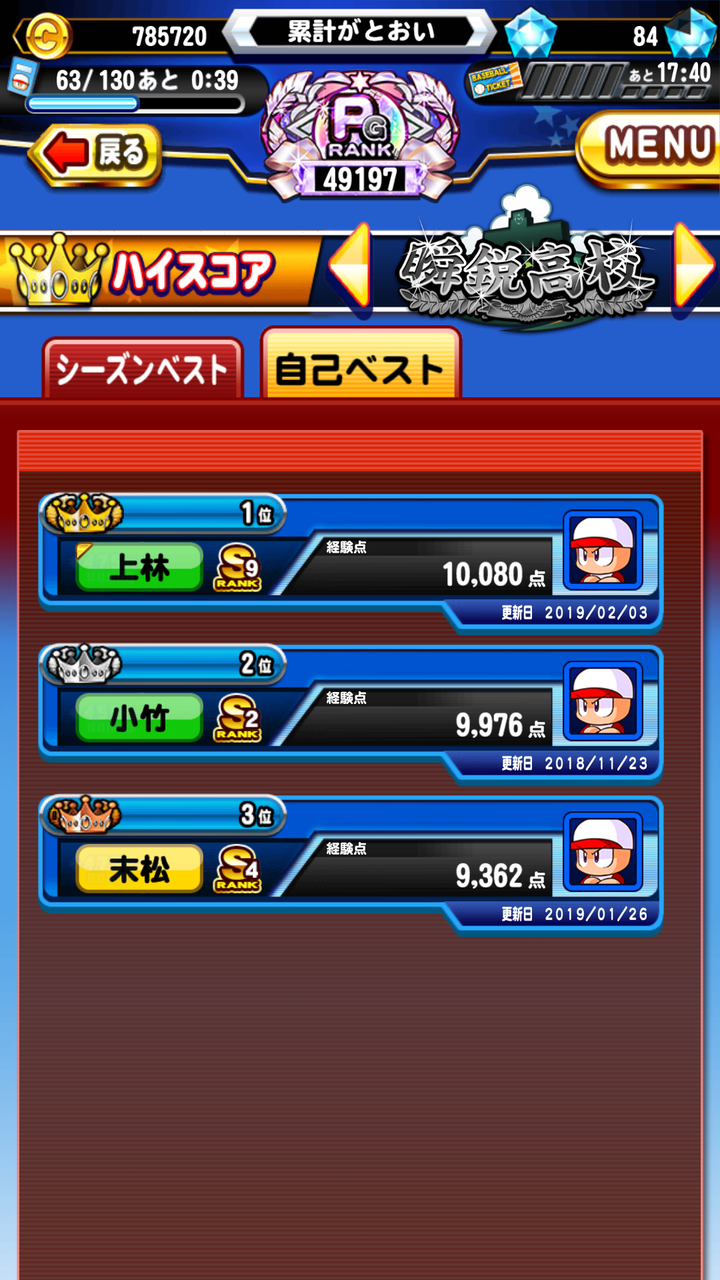Tap the gold coin balance counter
Viewport: 720px width, 1280px height.
[115, 36]
